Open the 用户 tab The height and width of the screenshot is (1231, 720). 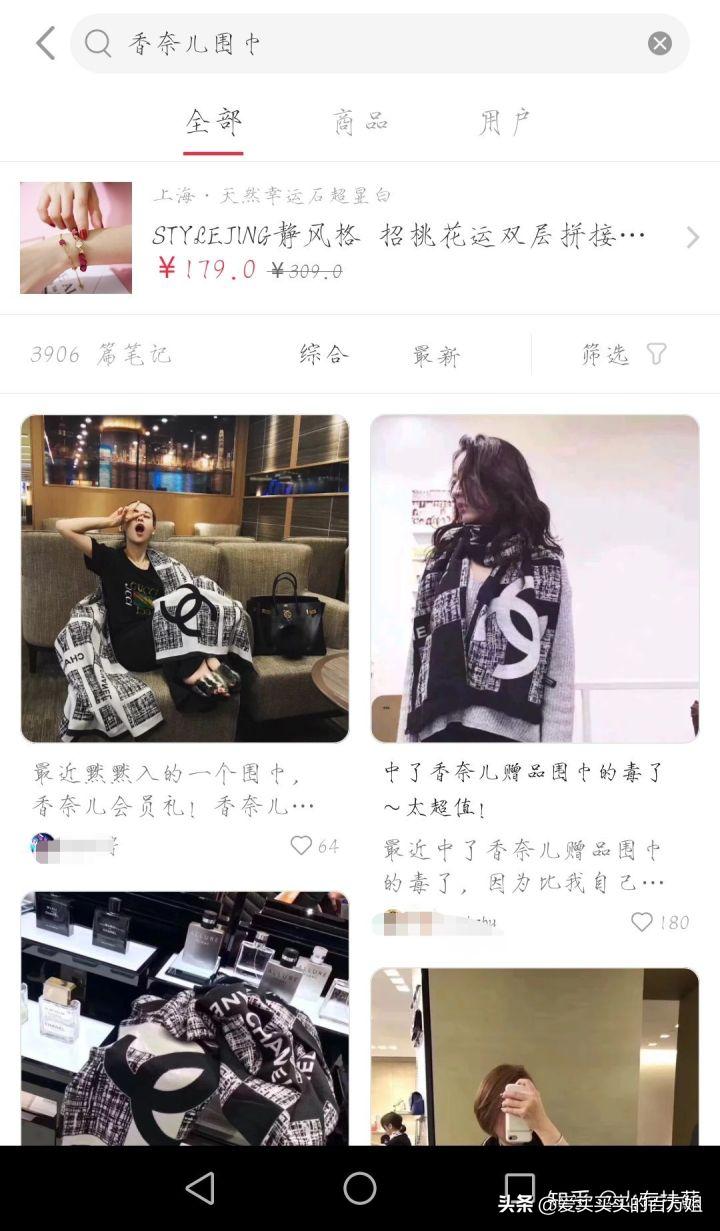click(503, 120)
